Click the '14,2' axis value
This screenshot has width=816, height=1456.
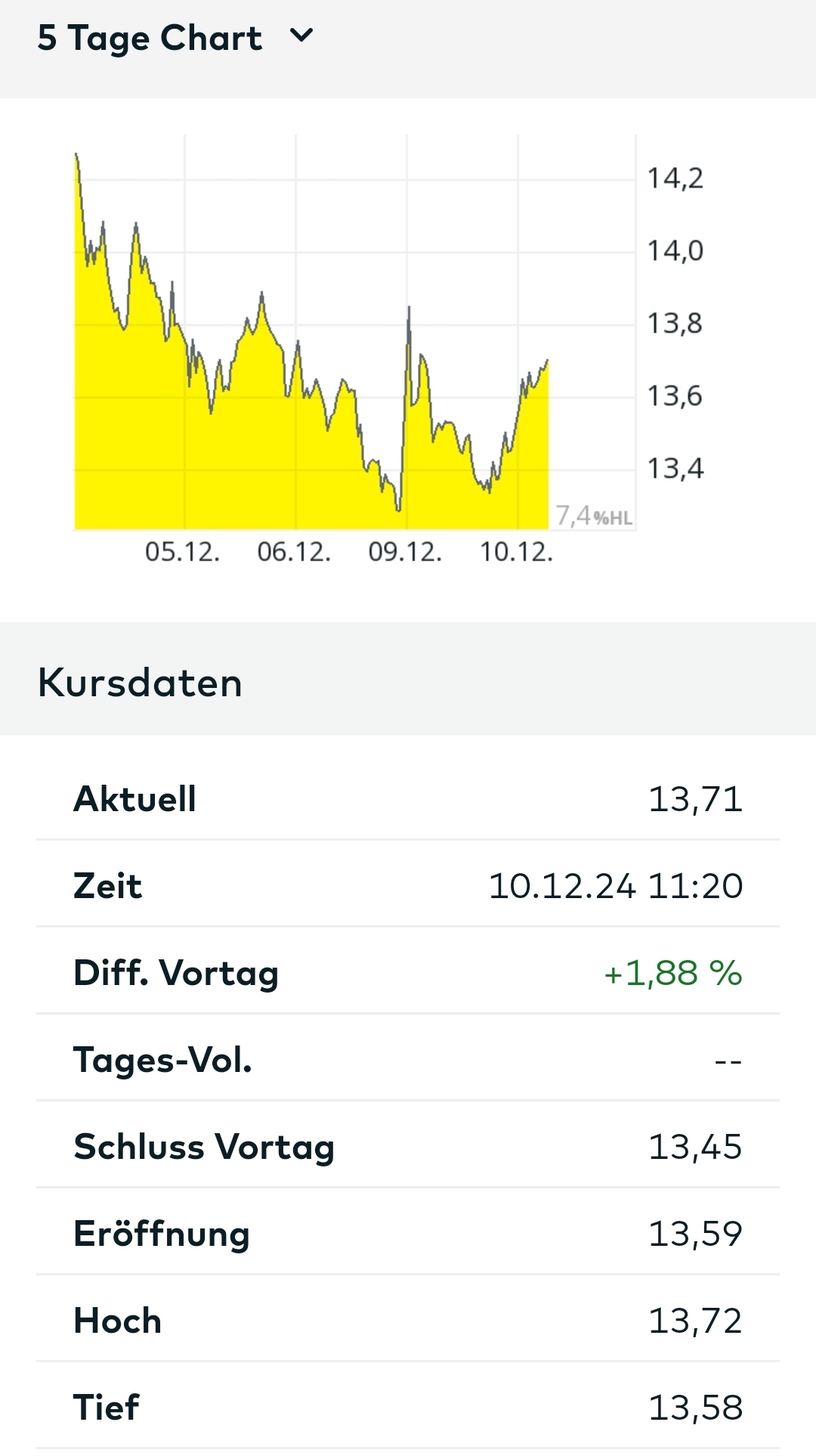tap(675, 179)
